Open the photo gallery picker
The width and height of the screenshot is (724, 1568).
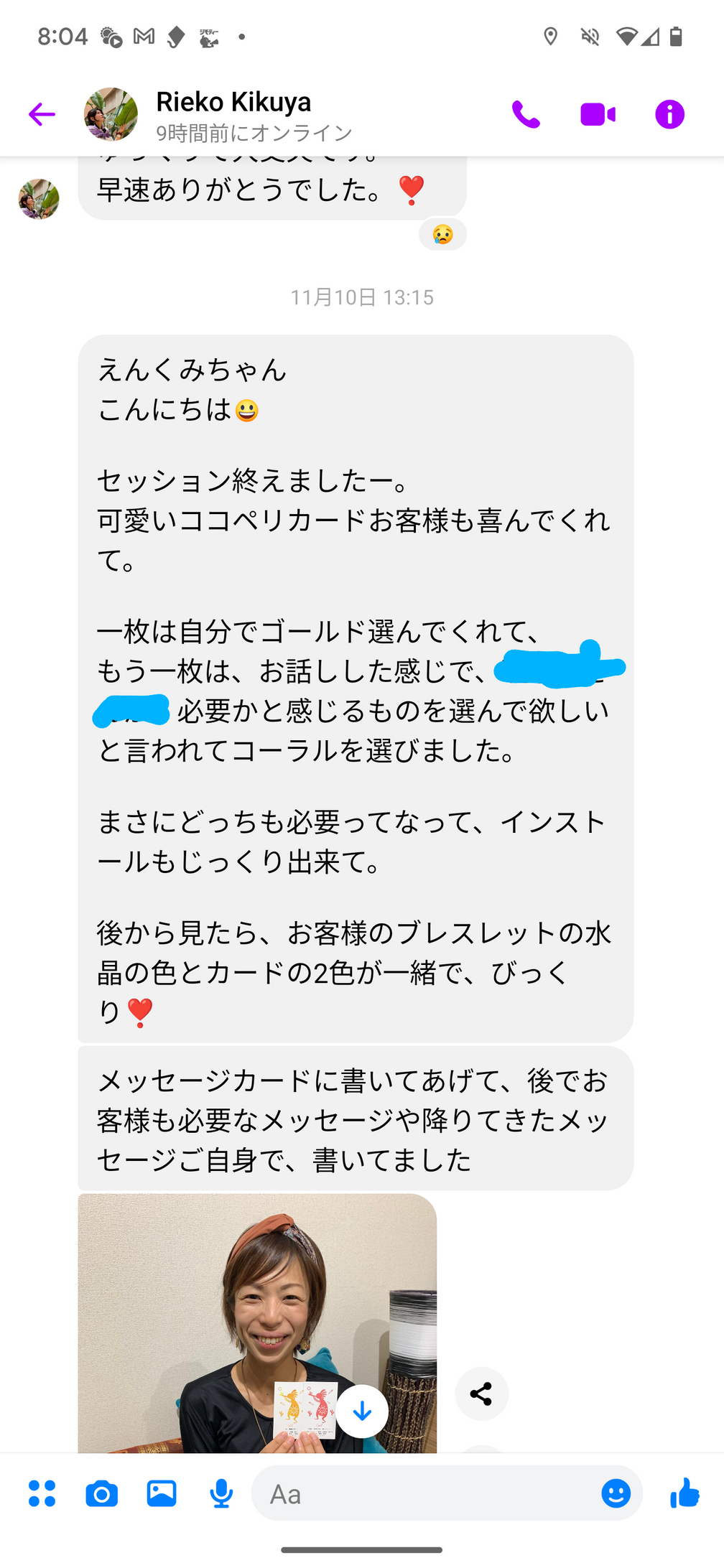(x=162, y=1493)
